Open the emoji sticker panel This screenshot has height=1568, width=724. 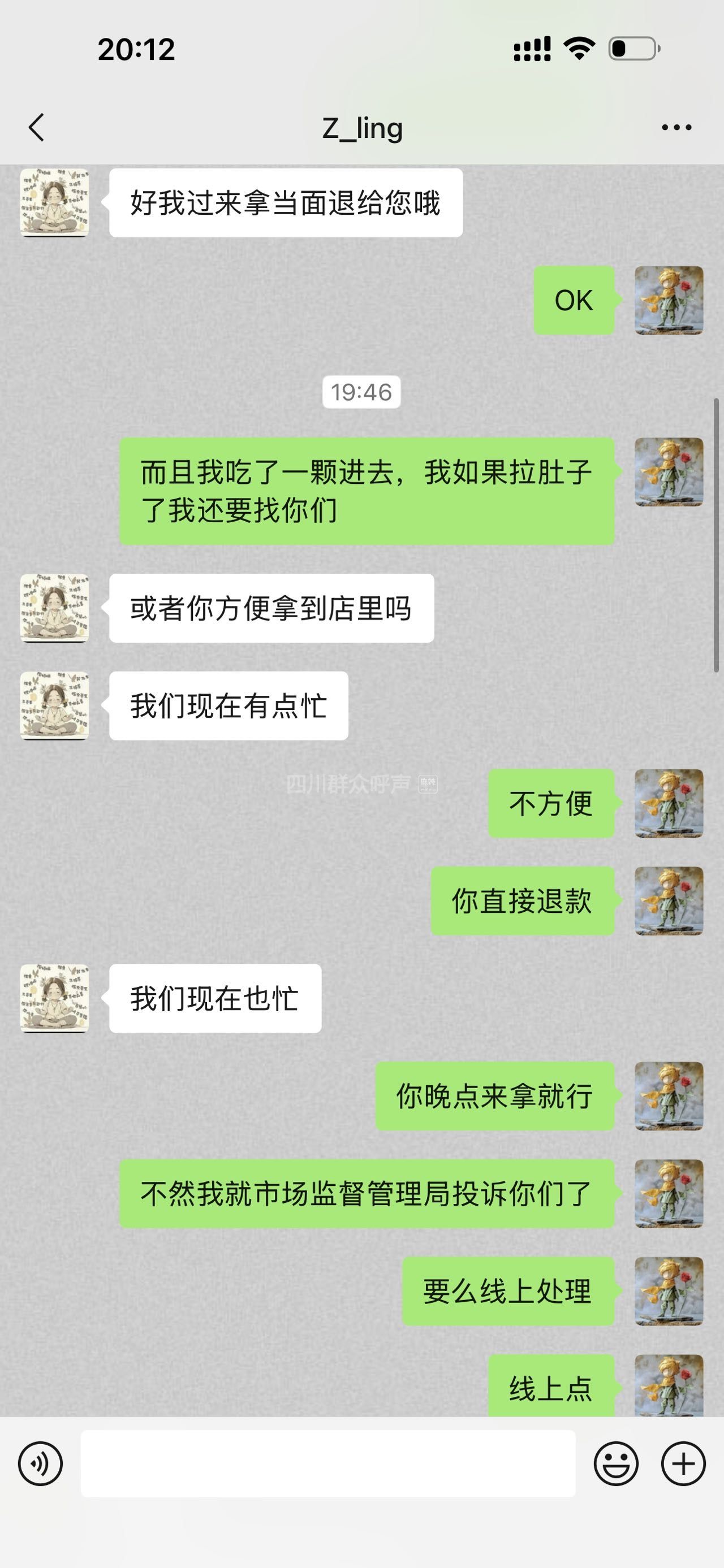tap(615, 1463)
